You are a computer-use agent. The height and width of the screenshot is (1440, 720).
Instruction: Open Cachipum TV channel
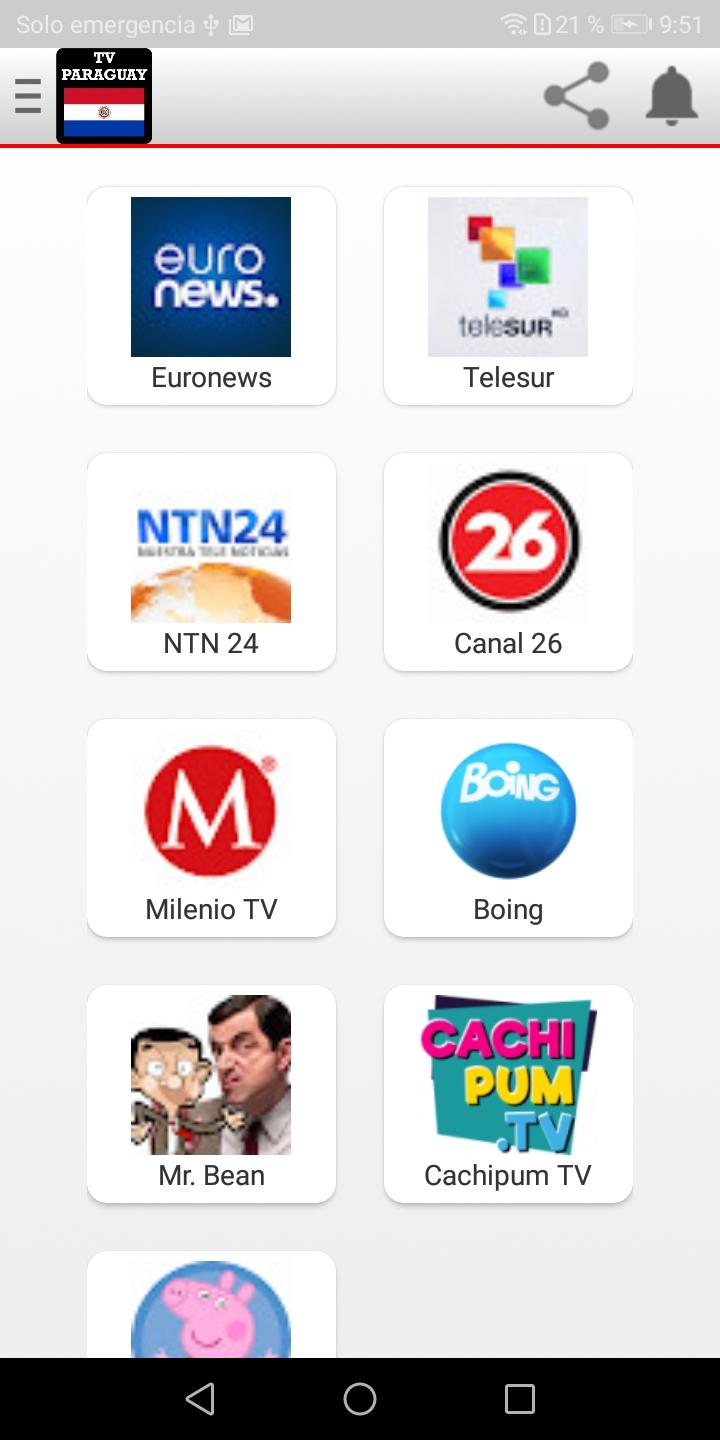(508, 1093)
